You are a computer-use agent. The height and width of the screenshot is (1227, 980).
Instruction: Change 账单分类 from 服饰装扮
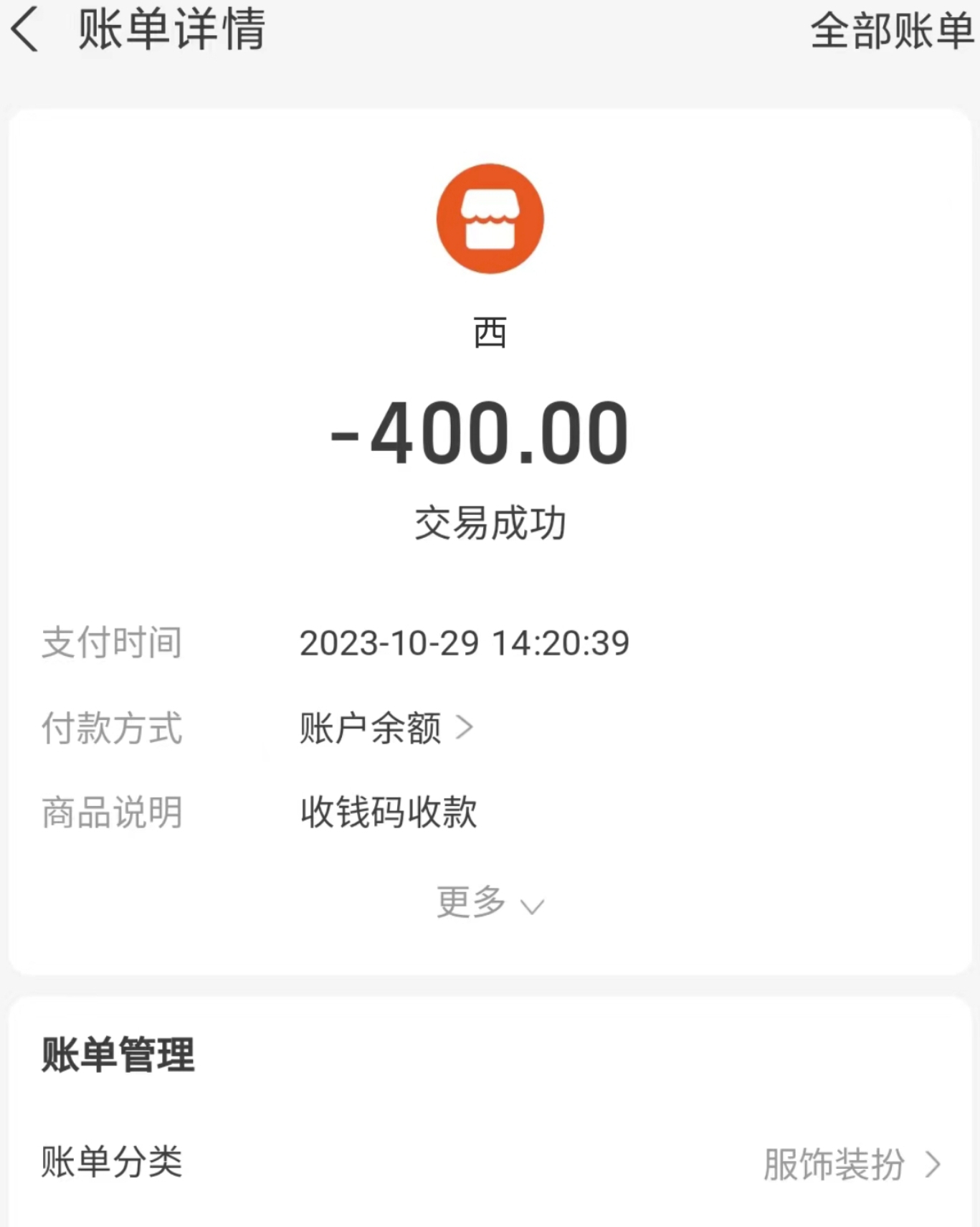(x=851, y=1164)
